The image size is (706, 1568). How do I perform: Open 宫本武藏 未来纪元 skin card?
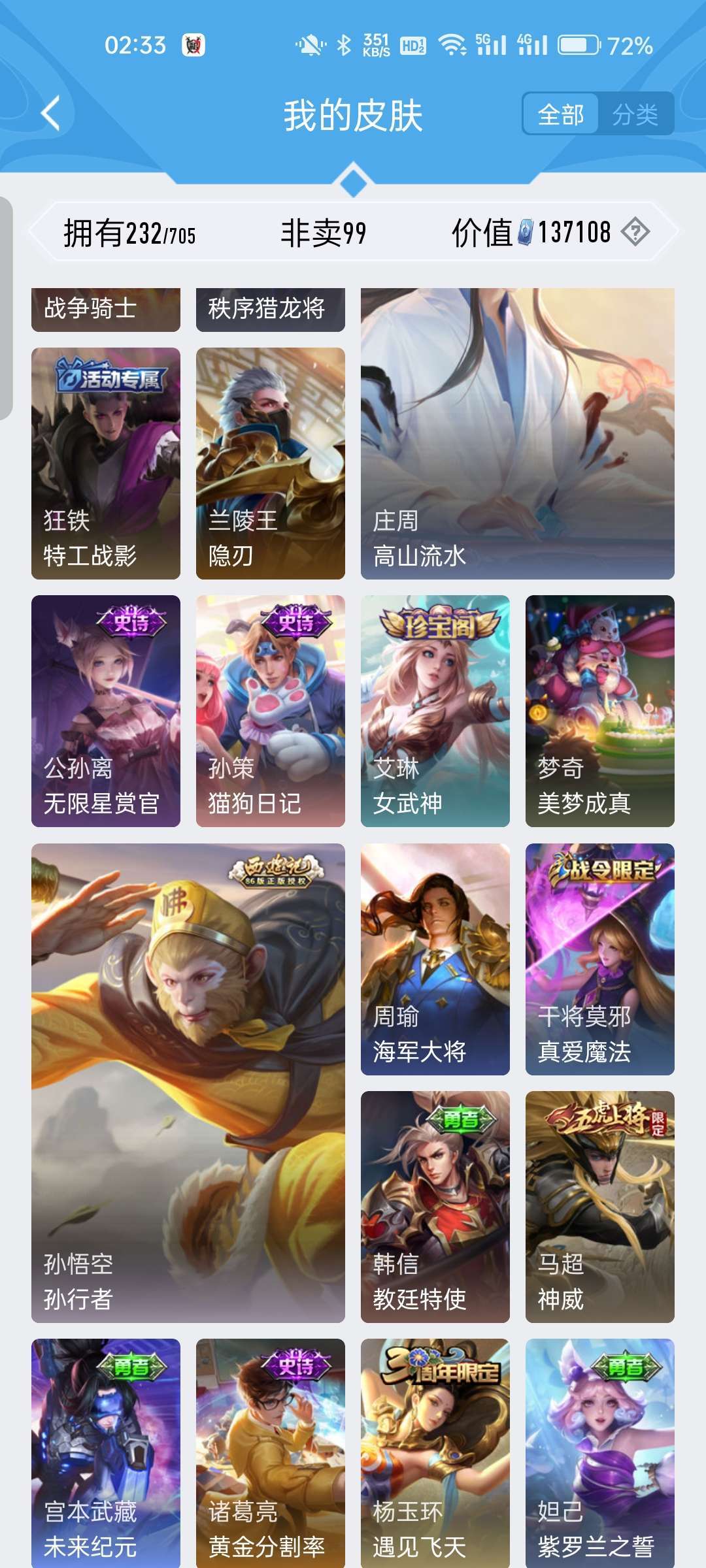click(x=106, y=1453)
